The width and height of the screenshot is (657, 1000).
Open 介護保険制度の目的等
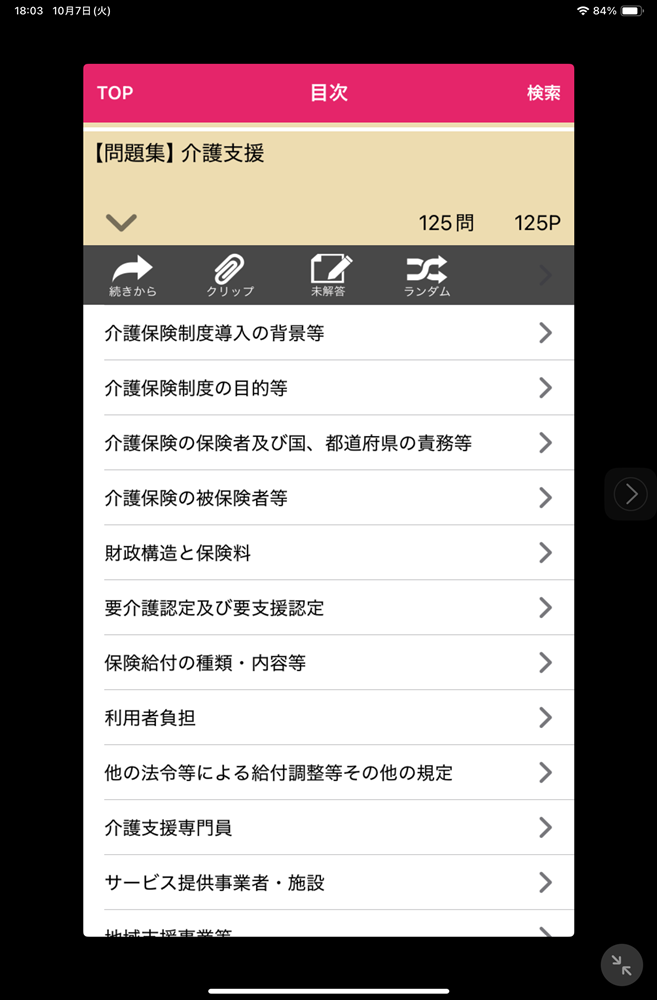pyautogui.click(x=328, y=388)
